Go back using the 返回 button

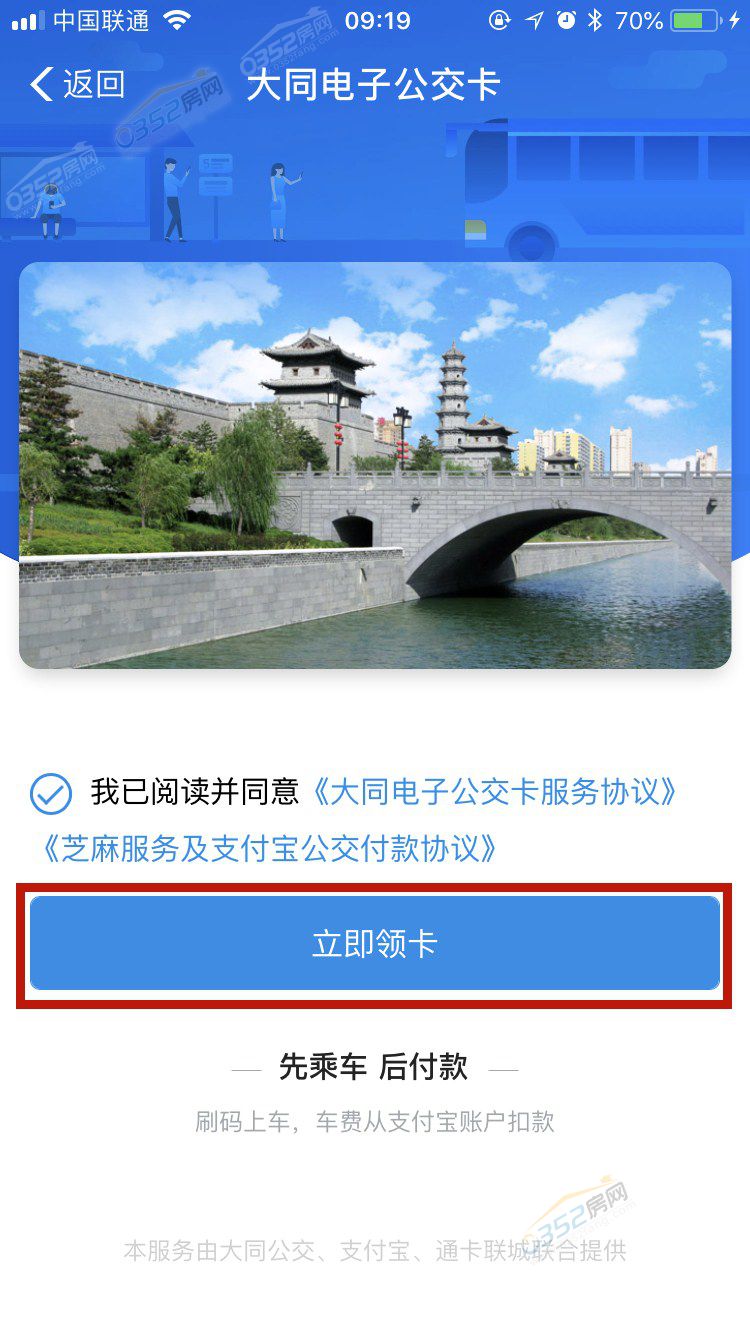click(78, 85)
